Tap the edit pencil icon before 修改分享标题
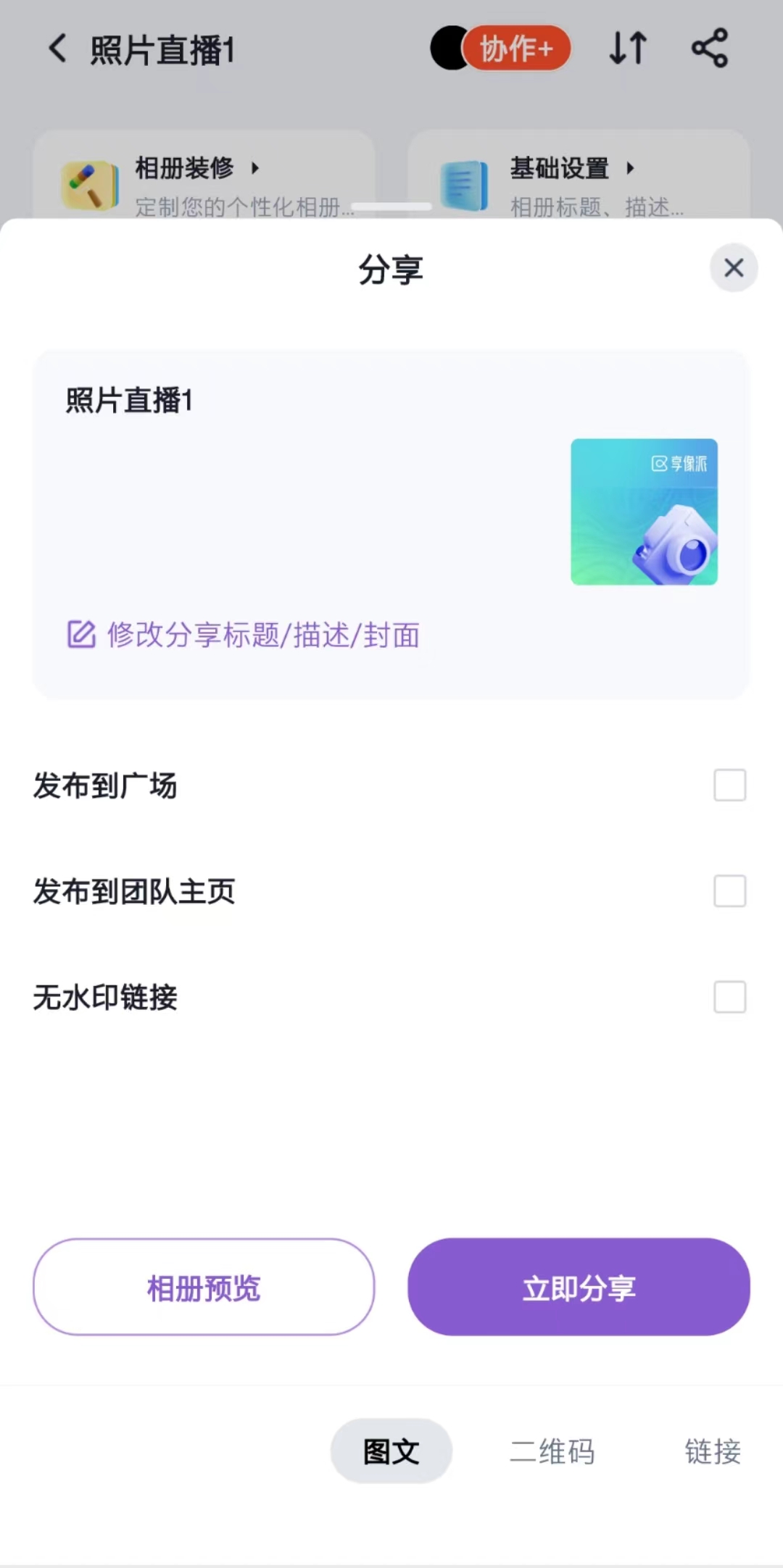This screenshot has height=1568, width=783. [80, 634]
